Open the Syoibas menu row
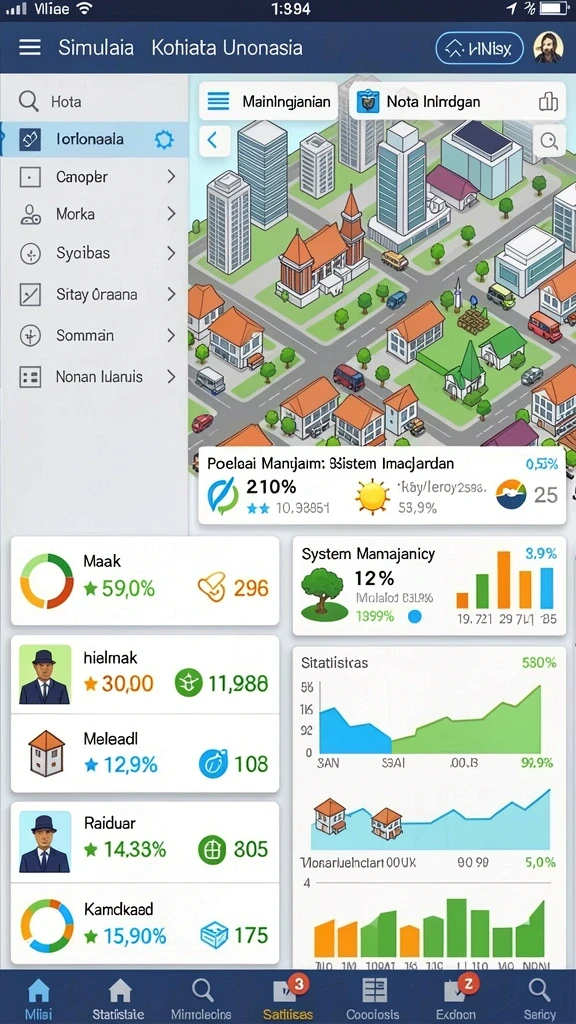Viewport: 576px width, 1024px height. click(x=94, y=253)
